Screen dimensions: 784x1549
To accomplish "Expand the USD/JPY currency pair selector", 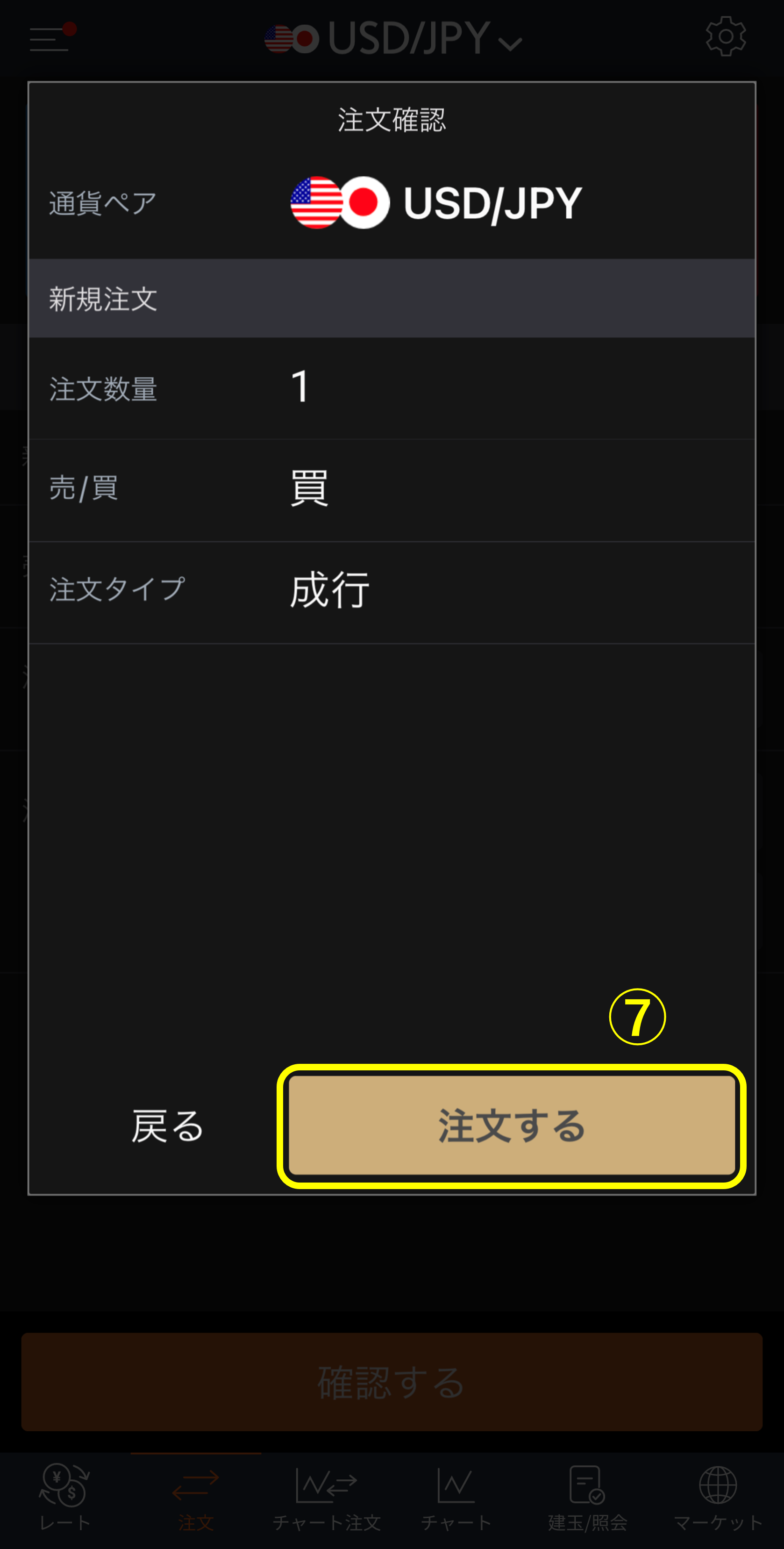I will (394, 39).
